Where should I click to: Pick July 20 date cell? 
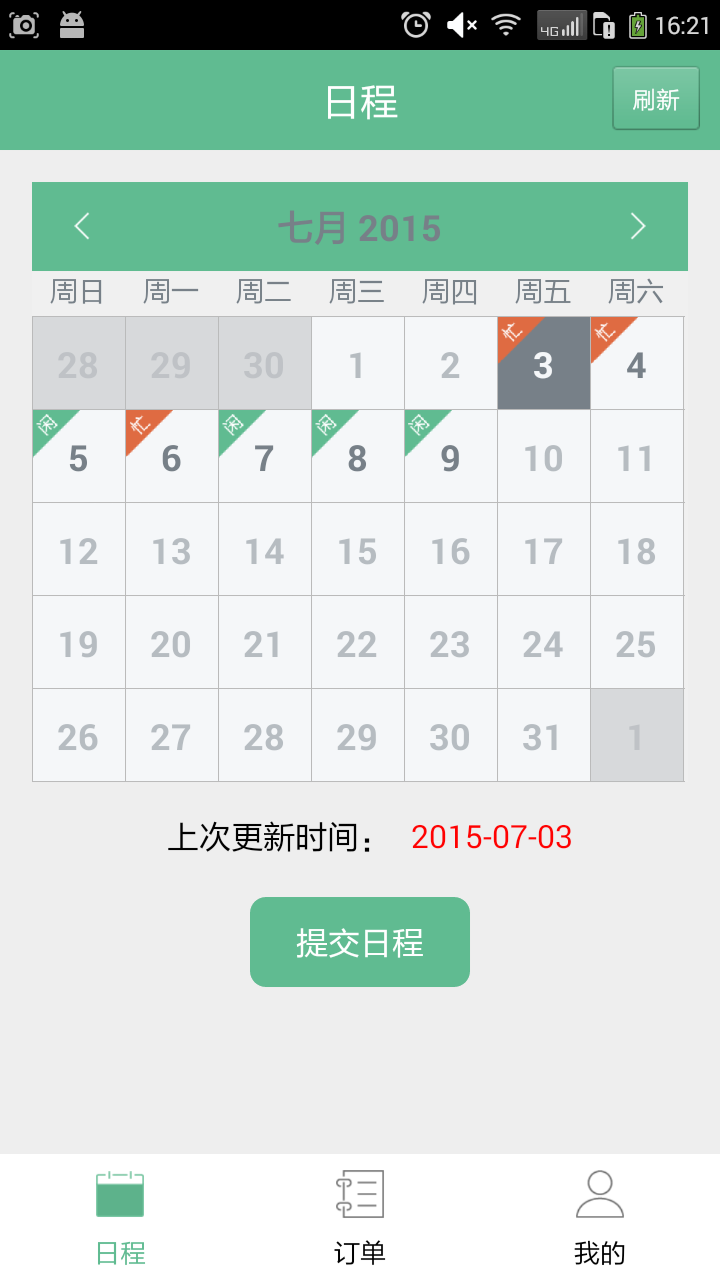click(x=171, y=643)
